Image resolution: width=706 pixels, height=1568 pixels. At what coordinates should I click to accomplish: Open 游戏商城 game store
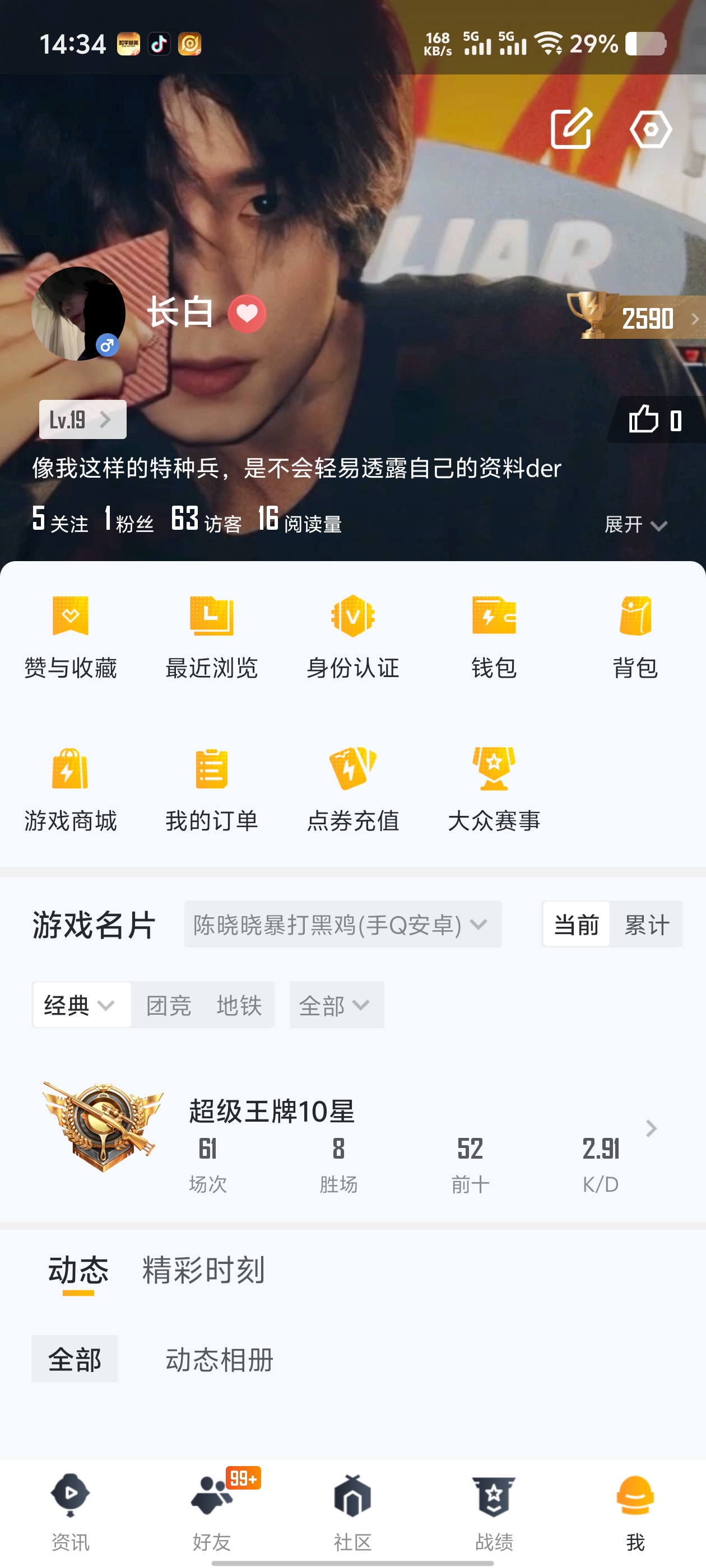click(70, 790)
